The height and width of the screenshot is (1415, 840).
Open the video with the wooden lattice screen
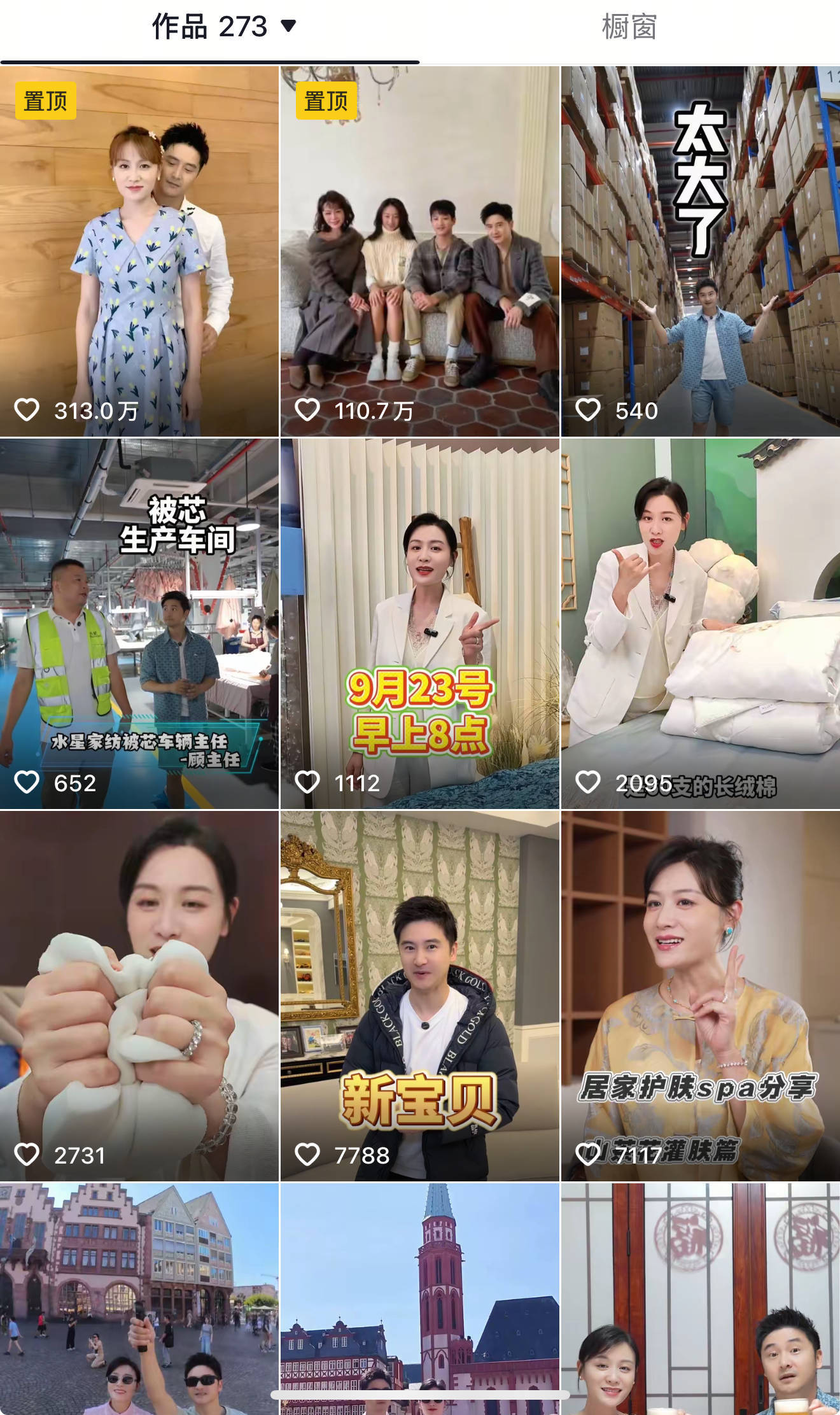(x=700, y=1299)
